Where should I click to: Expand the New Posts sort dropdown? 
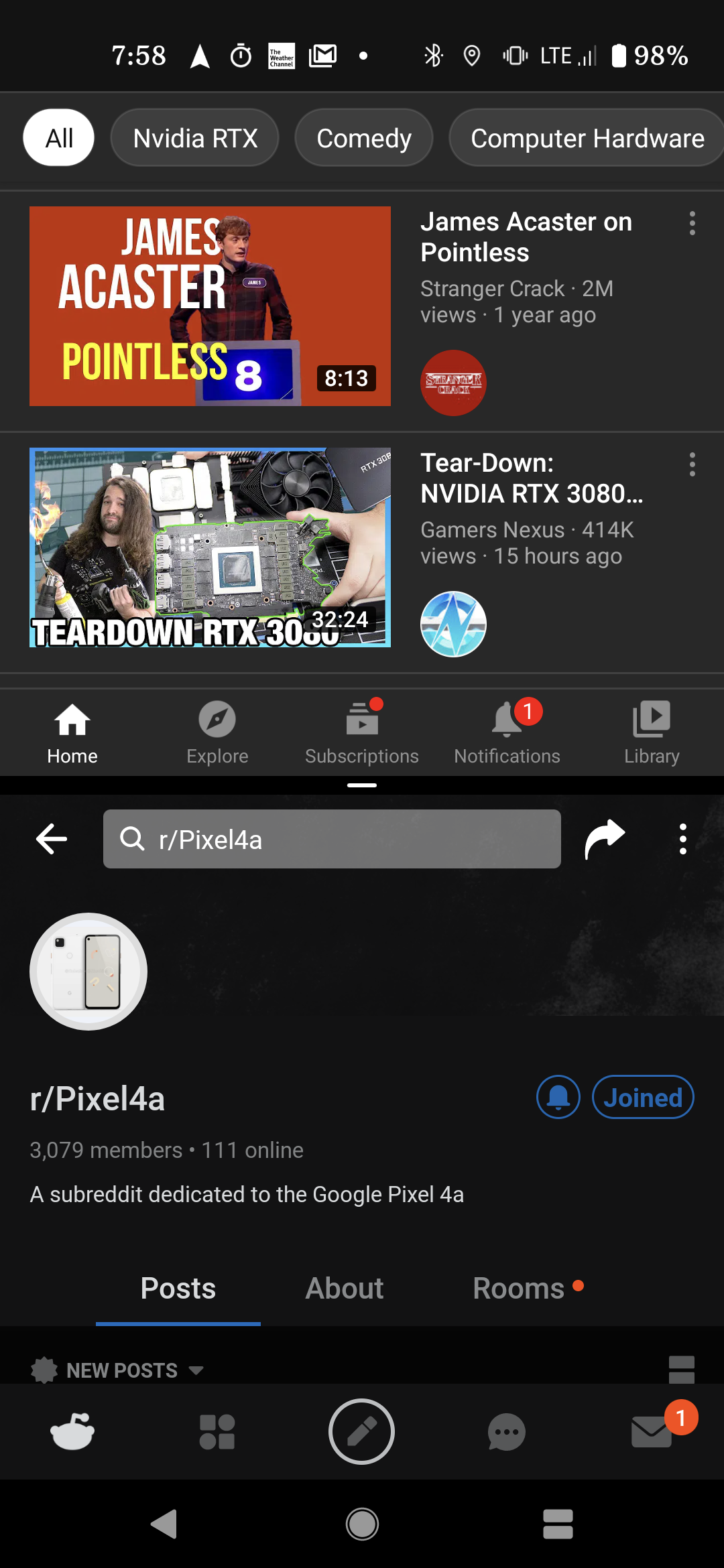click(121, 1370)
